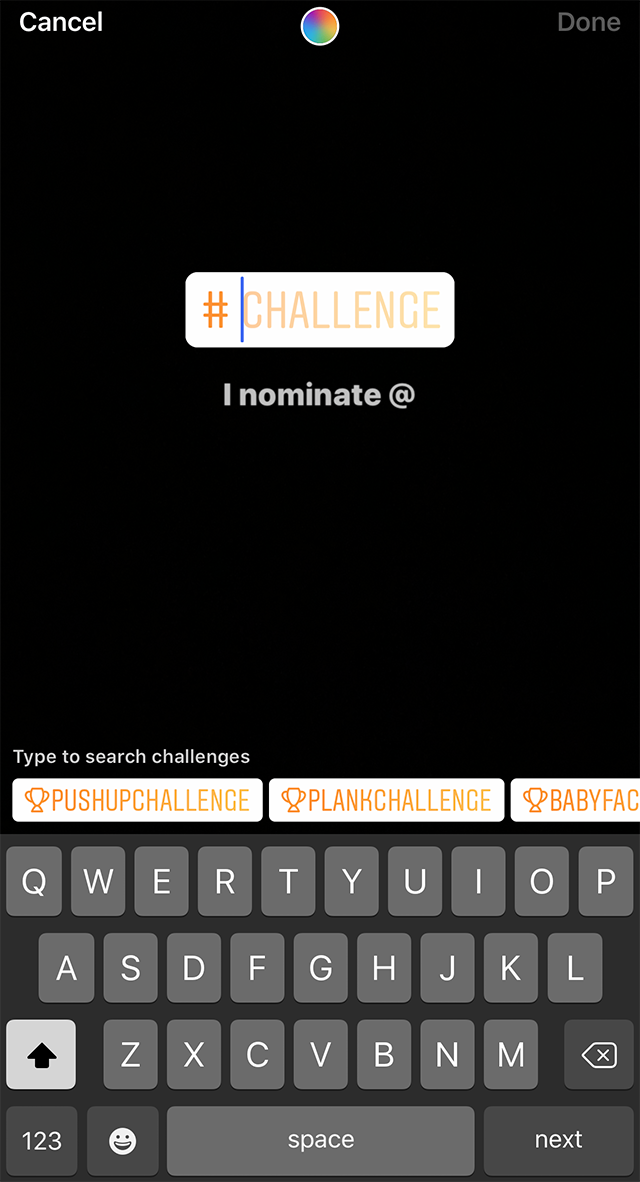Tap the next key on keyboard
640x1182 pixels.
pyautogui.click(x=558, y=1140)
